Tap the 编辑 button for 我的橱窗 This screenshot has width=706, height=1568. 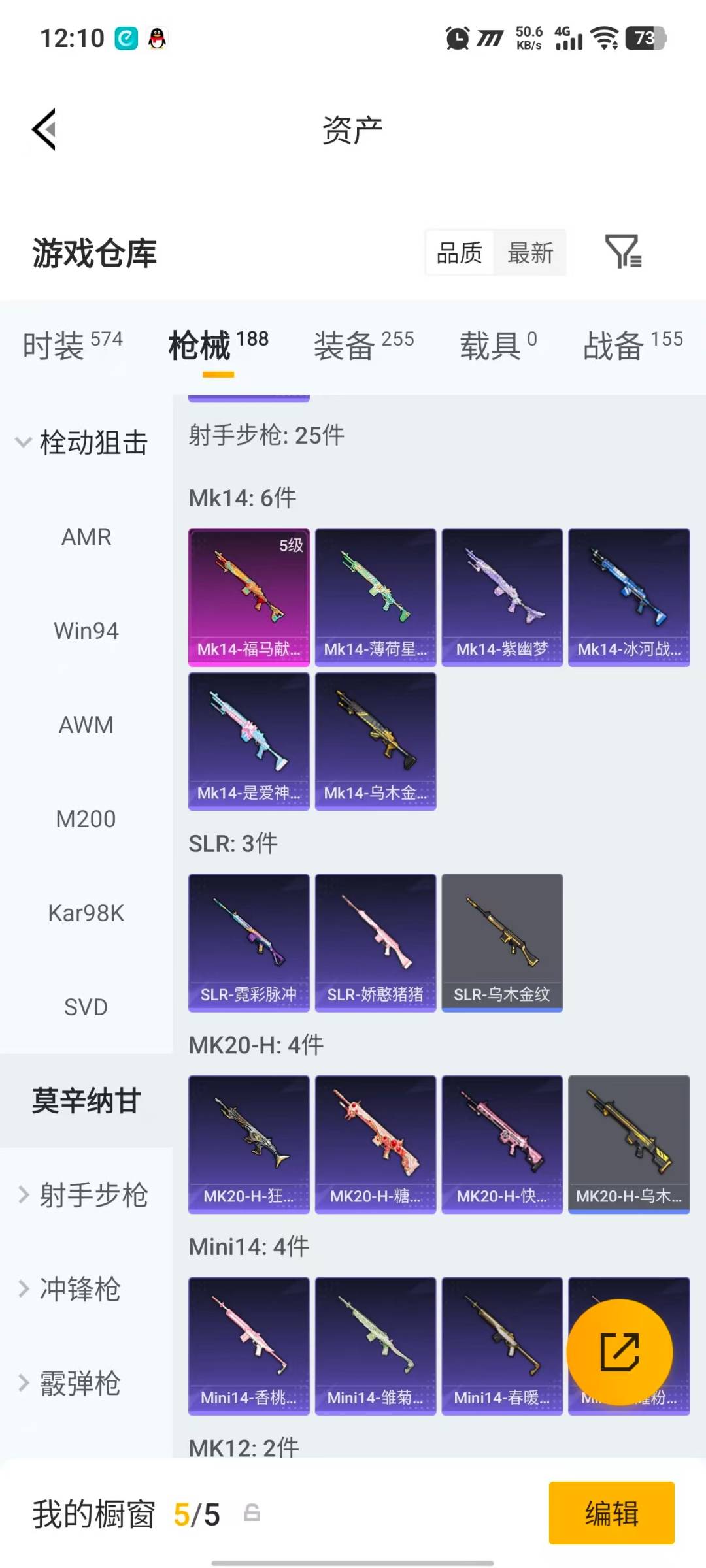[x=611, y=1513]
